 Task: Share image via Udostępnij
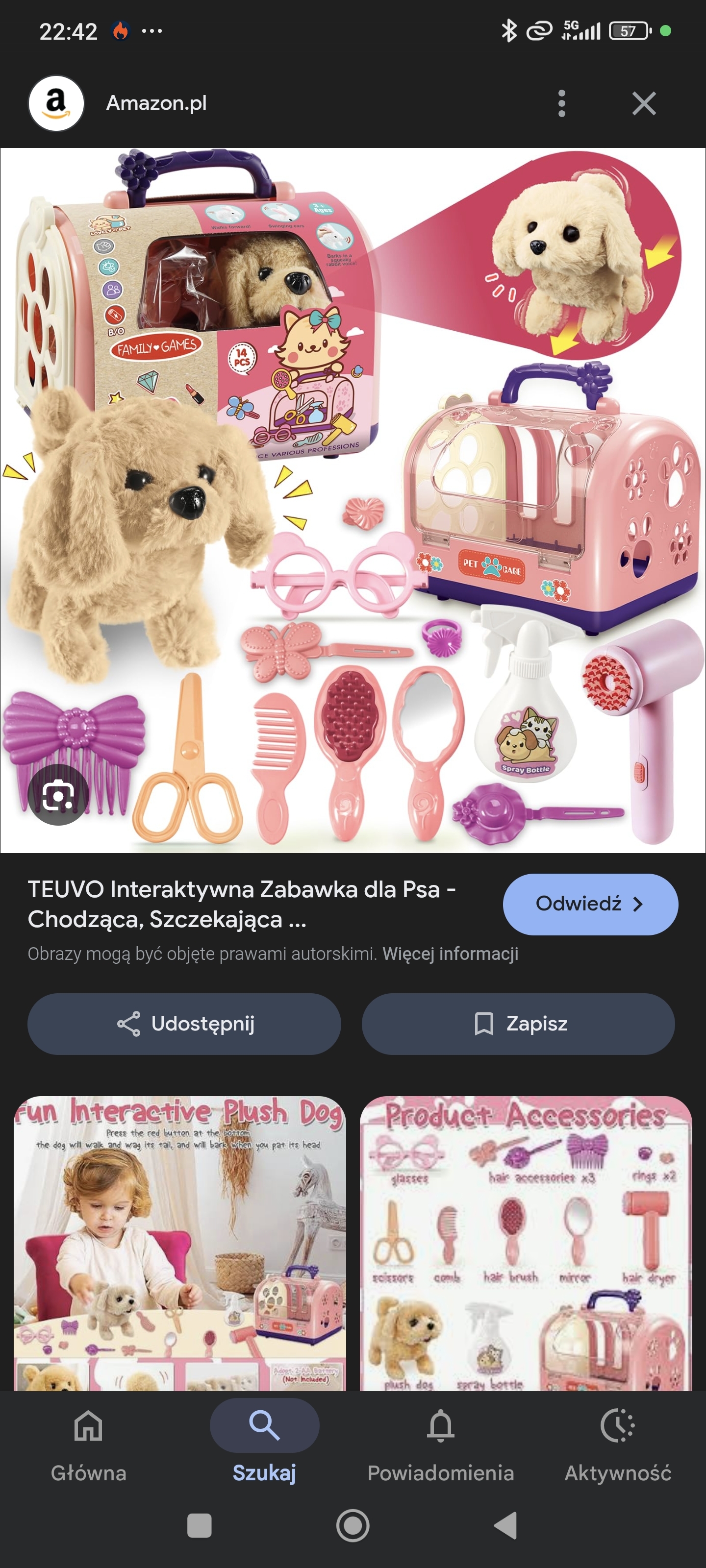click(x=184, y=1024)
